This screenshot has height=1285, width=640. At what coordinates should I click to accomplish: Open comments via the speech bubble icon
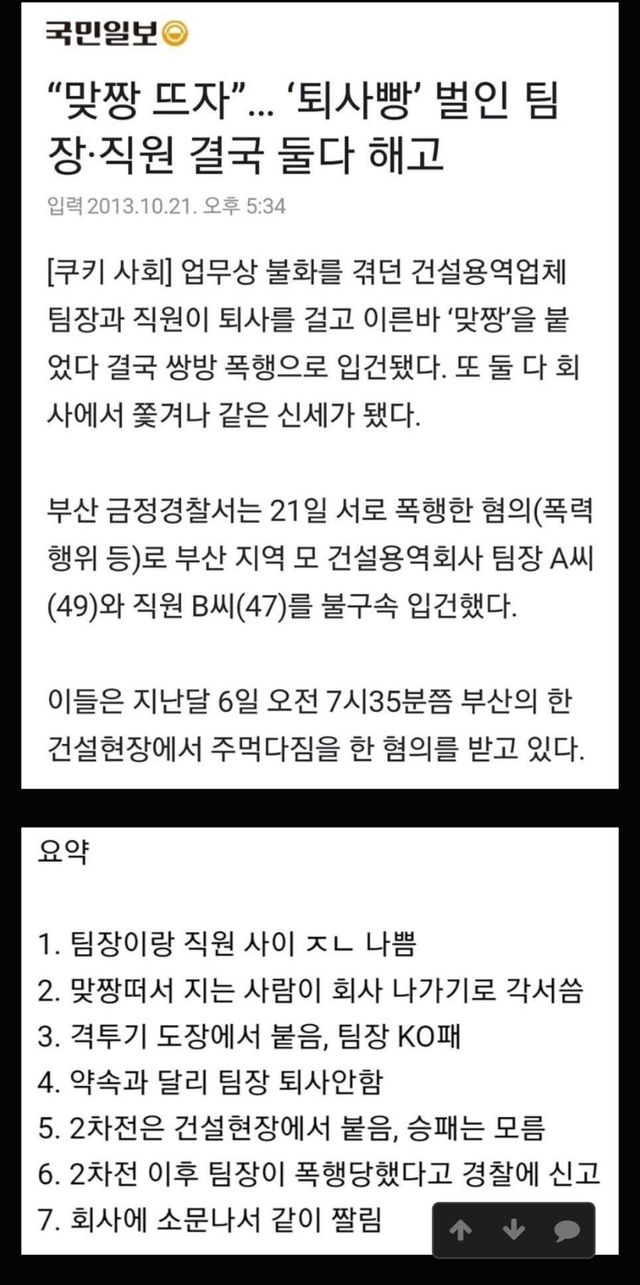(566, 1231)
